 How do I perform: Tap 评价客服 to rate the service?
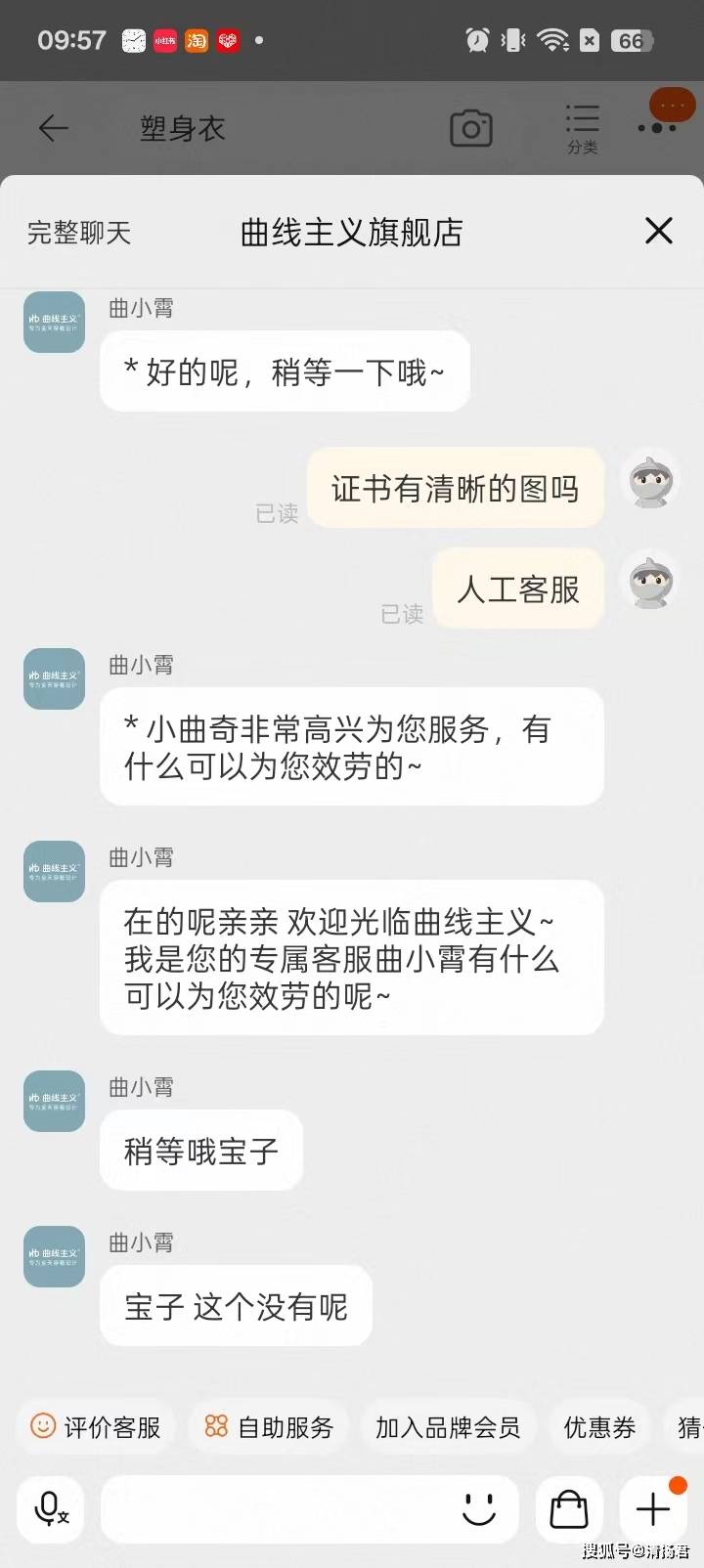pos(96,1427)
